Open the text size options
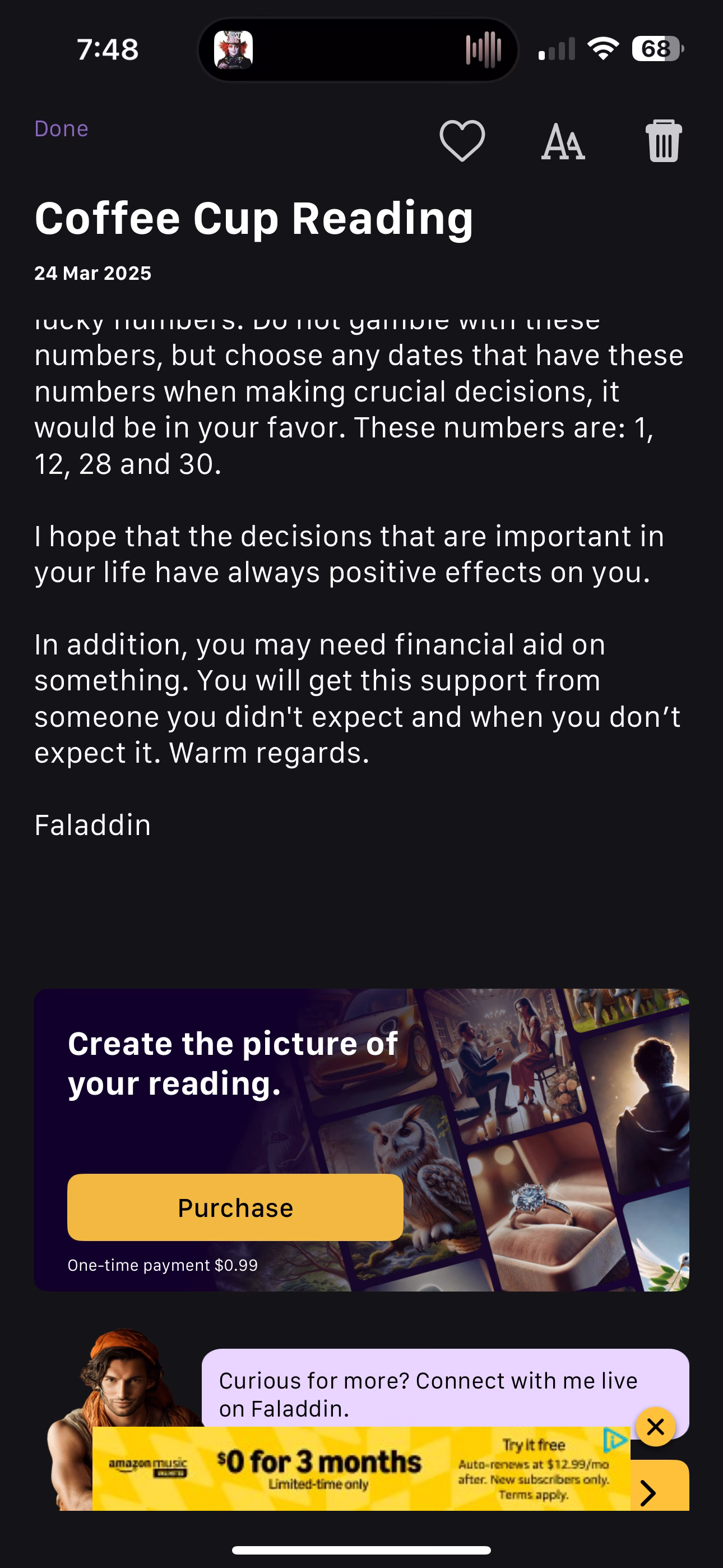The height and width of the screenshot is (1568, 723). (x=563, y=142)
